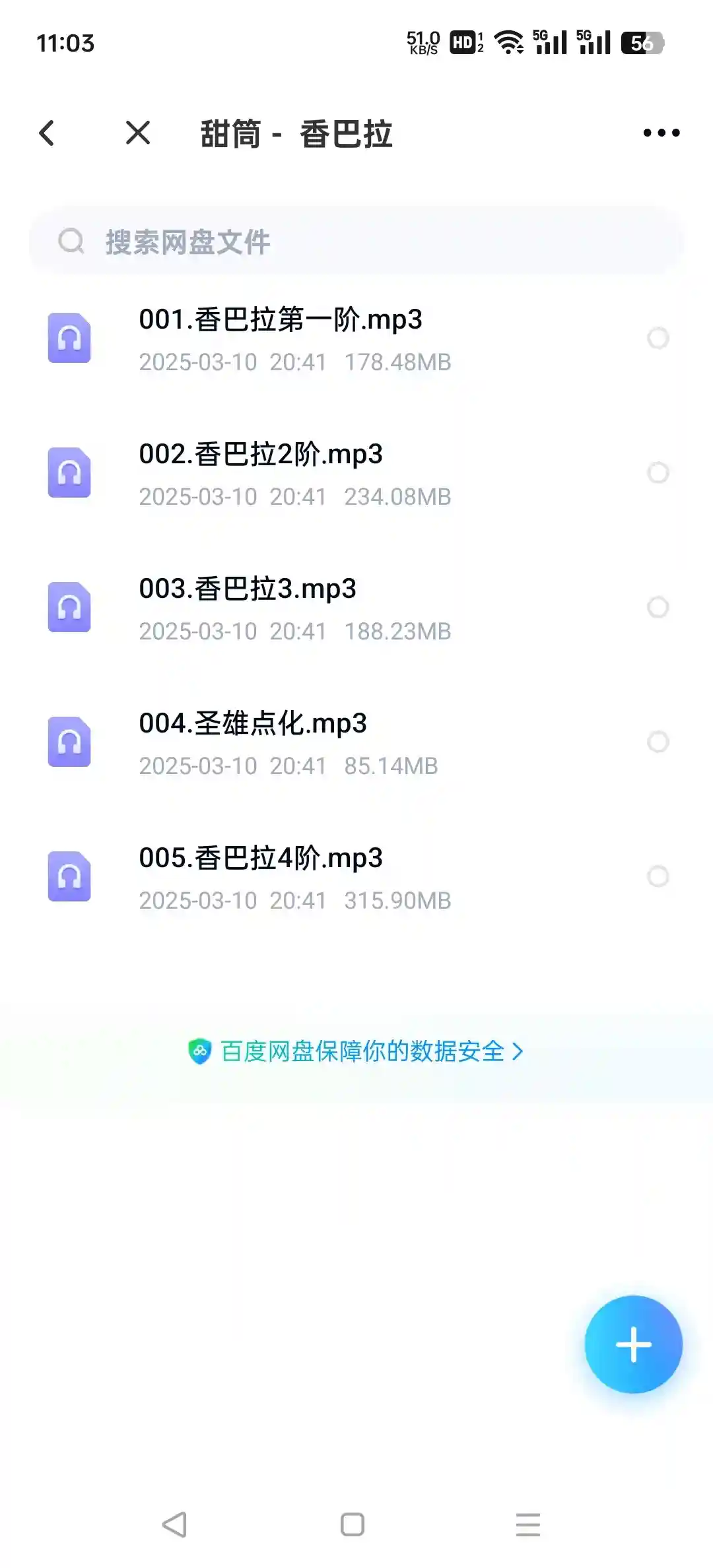
Task: Open the three-dot overflow menu
Action: 662,133
